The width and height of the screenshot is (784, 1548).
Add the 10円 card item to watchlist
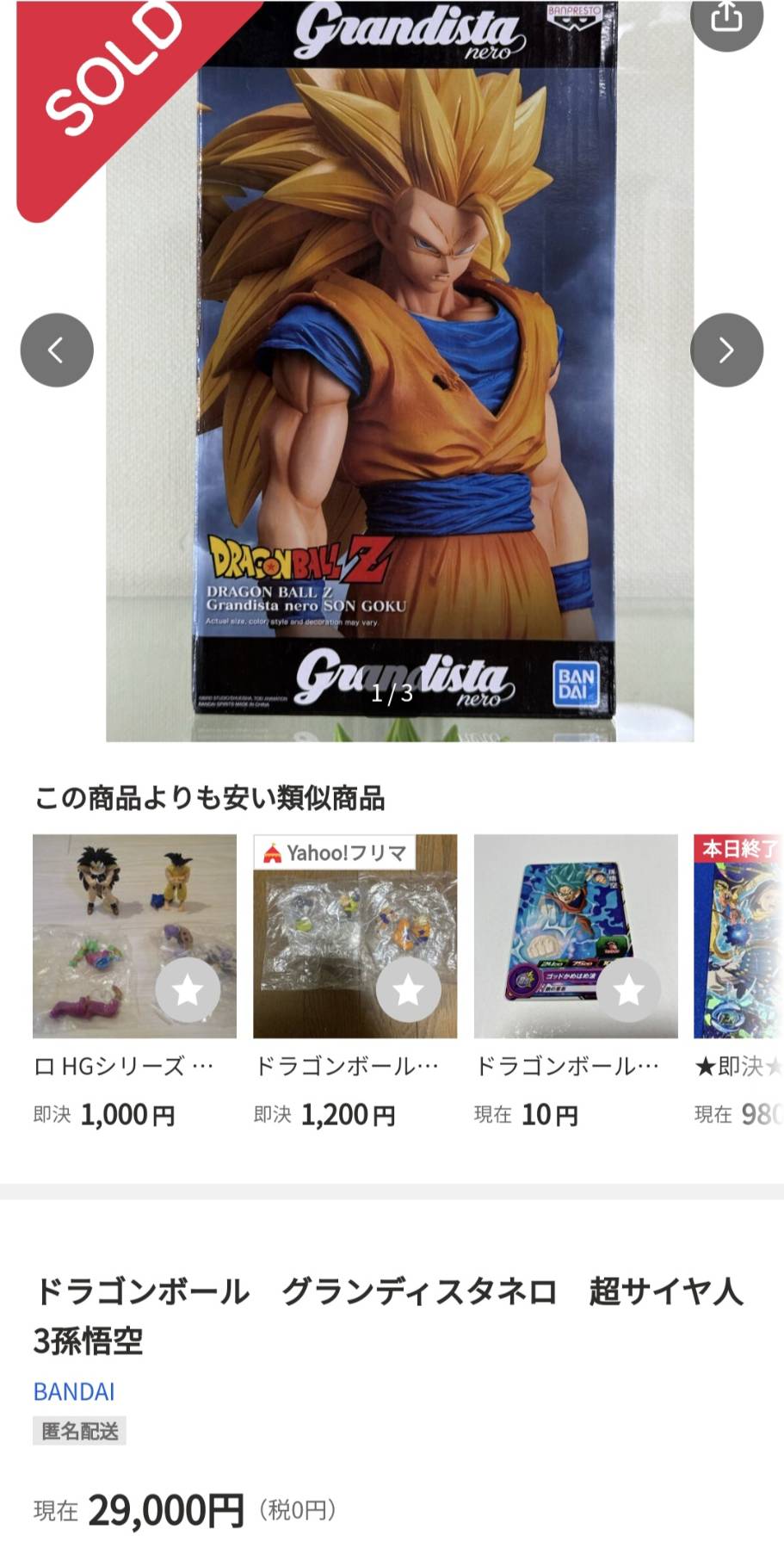click(629, 990)
